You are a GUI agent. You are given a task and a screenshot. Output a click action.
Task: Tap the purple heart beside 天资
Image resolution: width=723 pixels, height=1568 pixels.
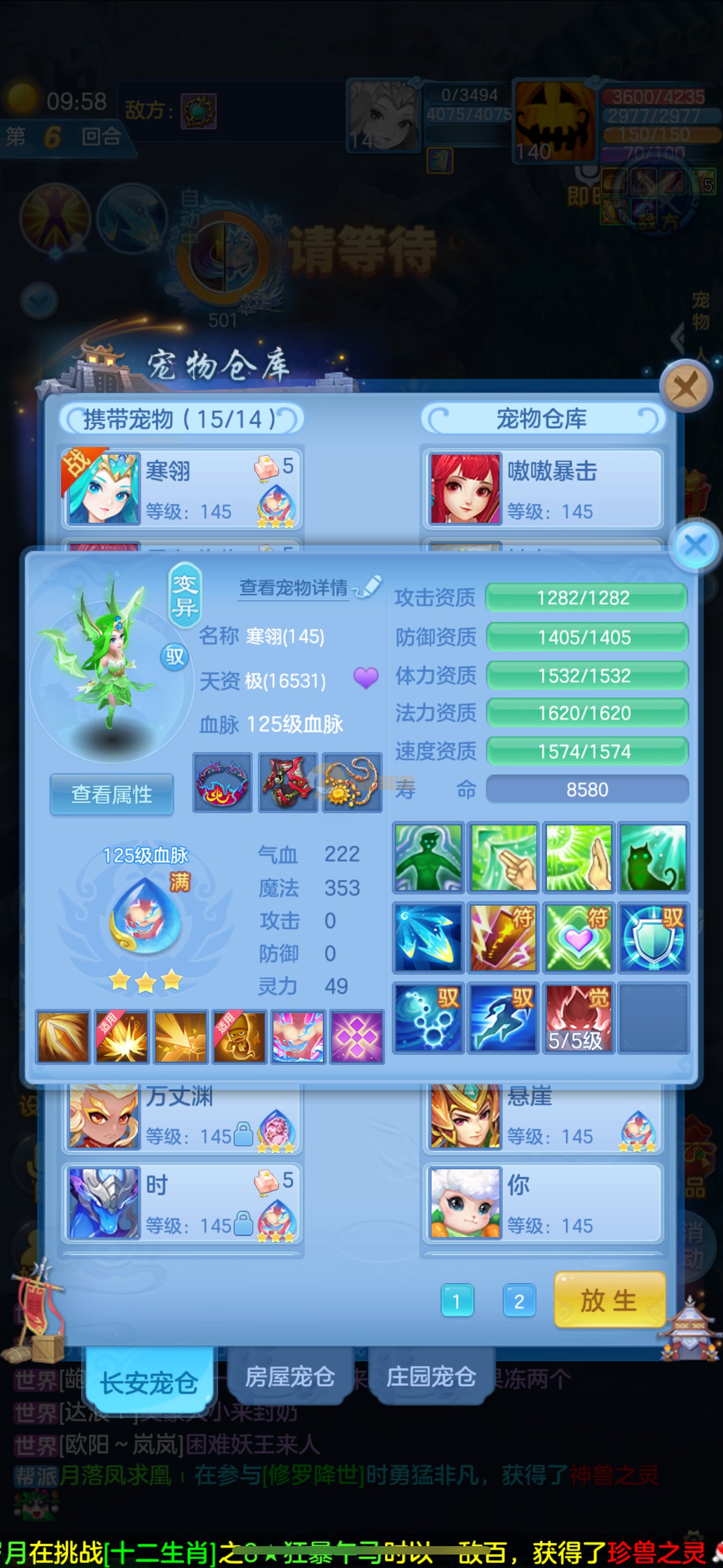click(x=366, y=677)
